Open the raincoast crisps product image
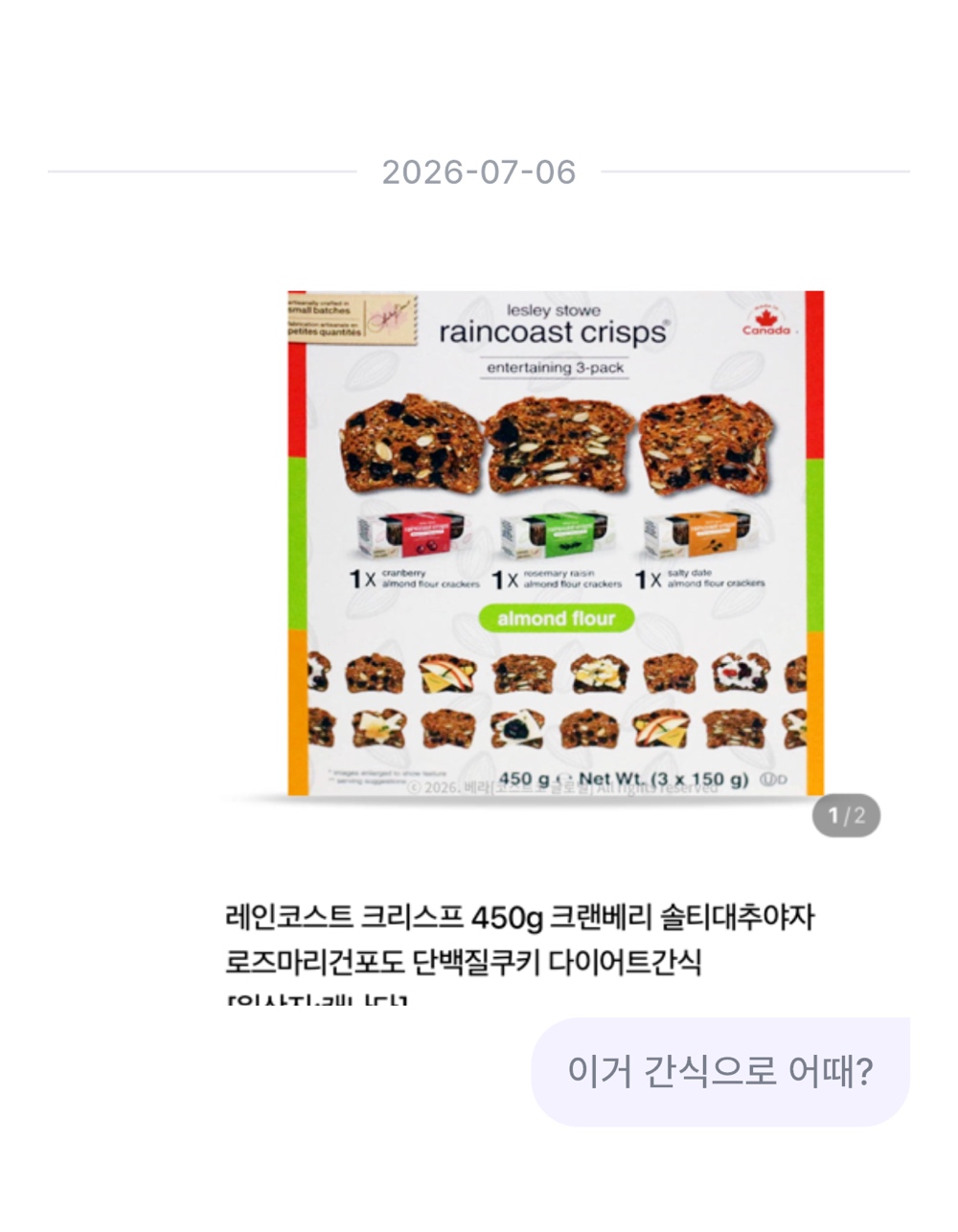958x1232 pixels. pyautogui.click(x=556, y=543)
